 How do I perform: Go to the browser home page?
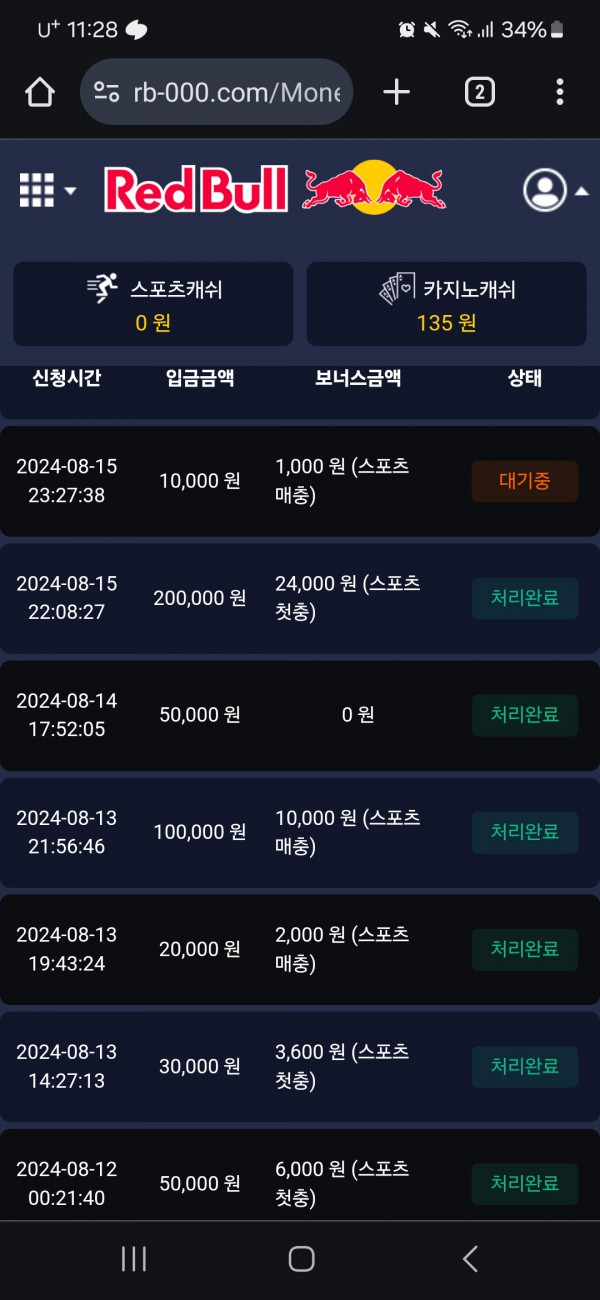pyautogui.click(x=40, y=93)
